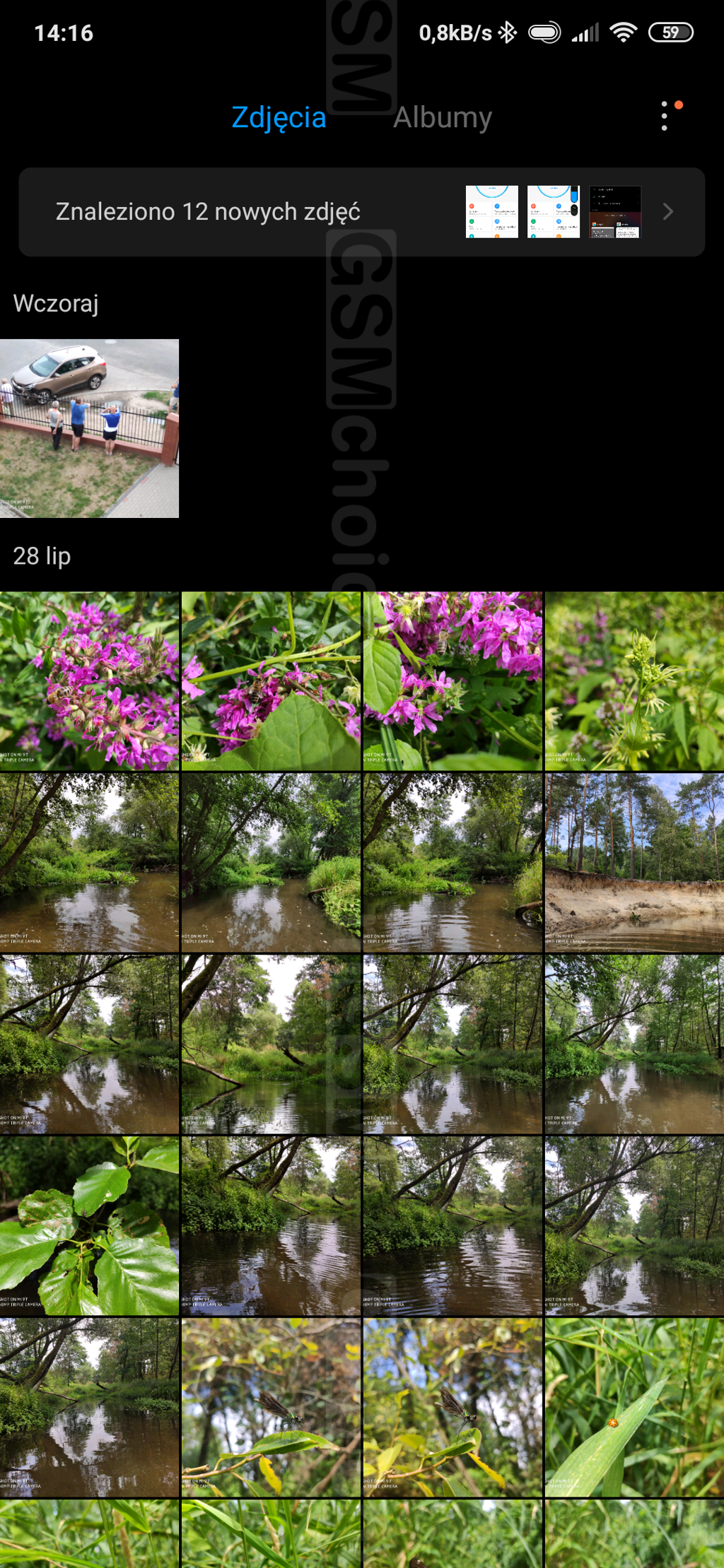724x1568 pixels.
Task: View the close-up photo of large green leaves
Action: [x=89, y=1225]
